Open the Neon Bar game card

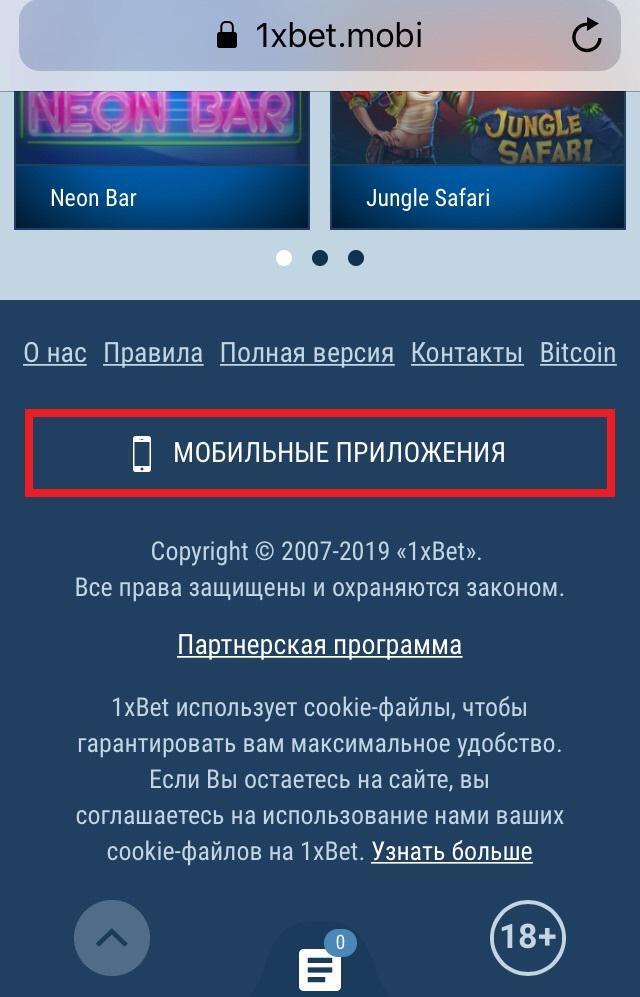pos(161,160)
